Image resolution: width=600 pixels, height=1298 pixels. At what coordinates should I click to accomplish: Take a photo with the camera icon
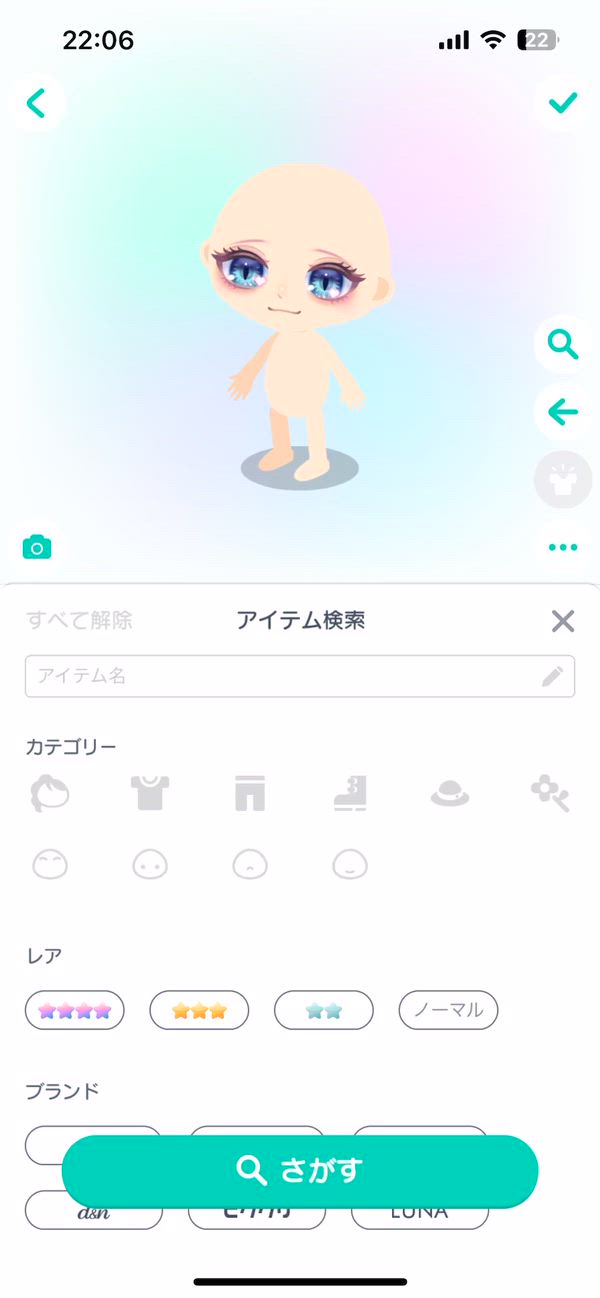click(x=37, y=547)
